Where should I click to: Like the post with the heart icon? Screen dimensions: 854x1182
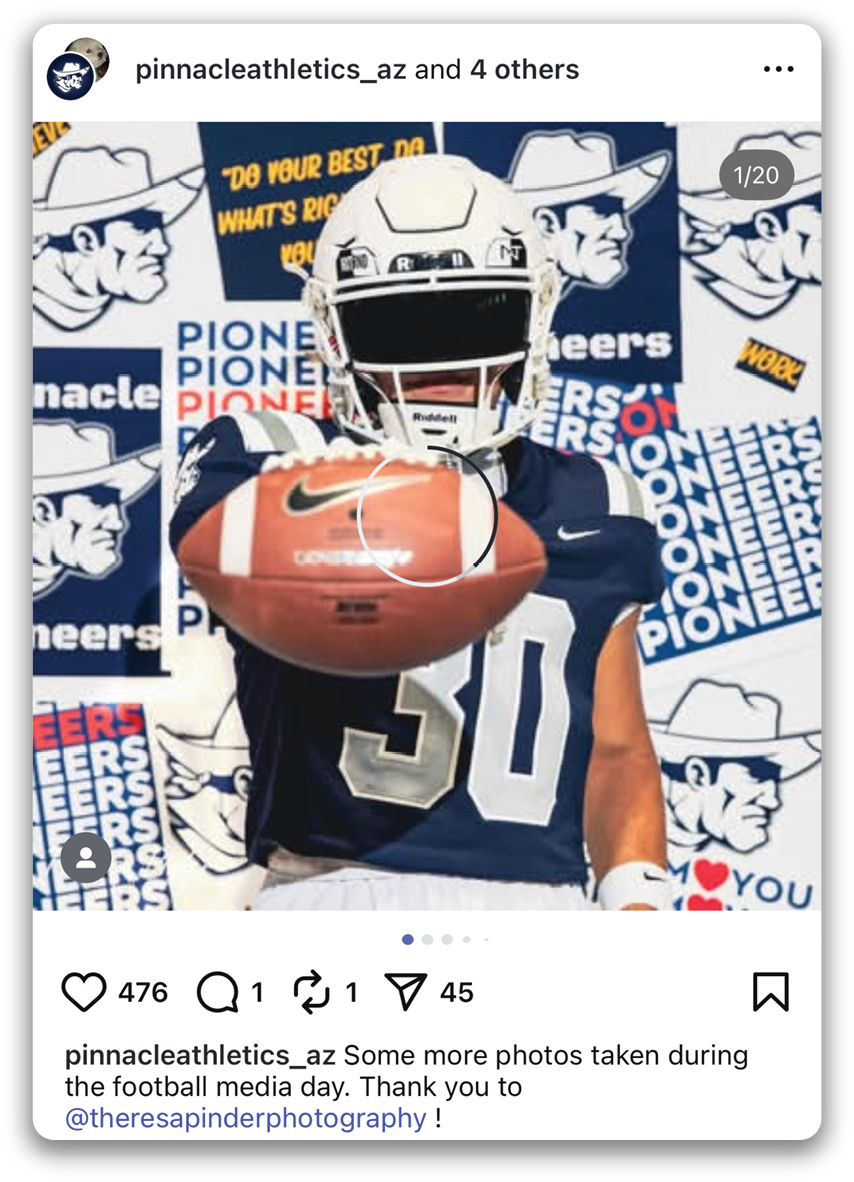84,992
